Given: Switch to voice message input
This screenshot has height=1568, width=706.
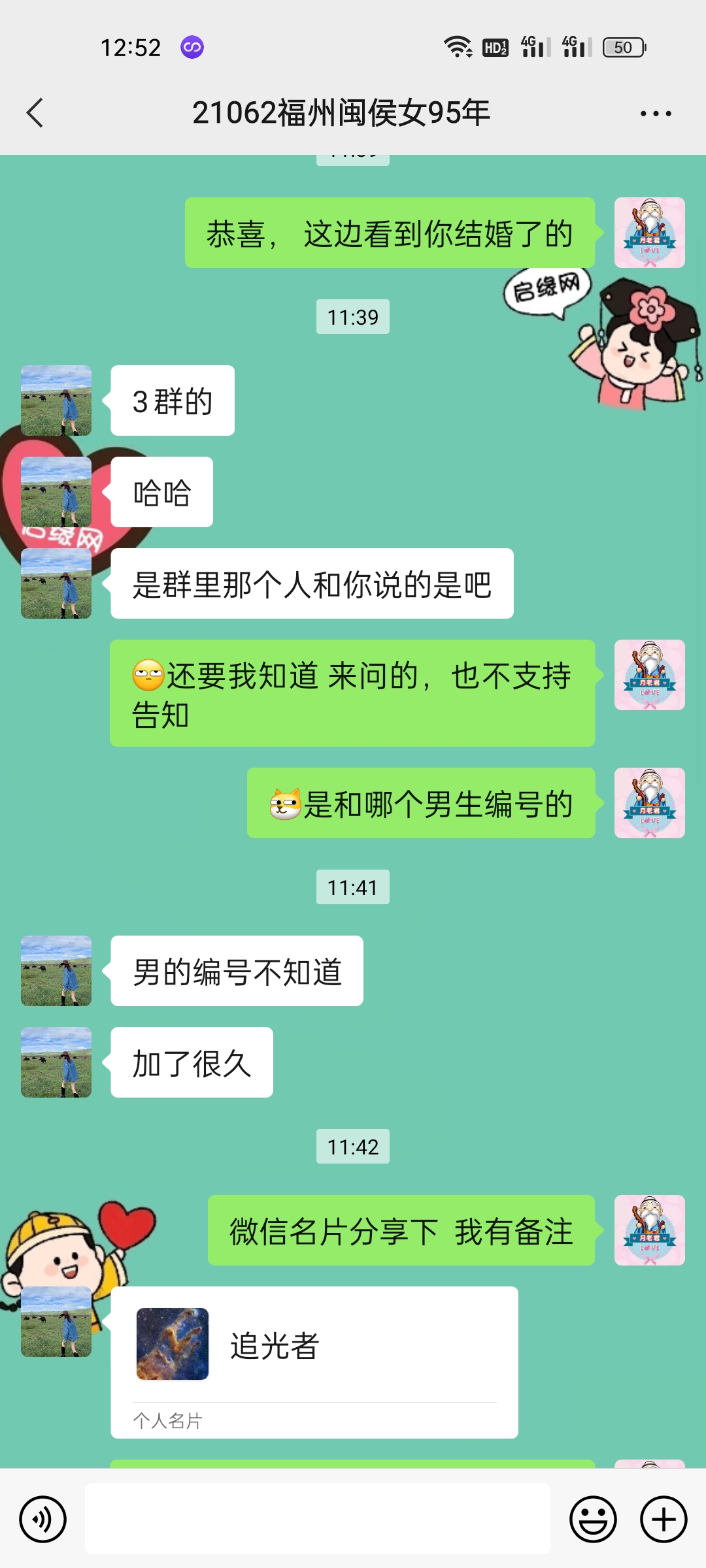Looking at the screenshot, I should pos(42,1519).
